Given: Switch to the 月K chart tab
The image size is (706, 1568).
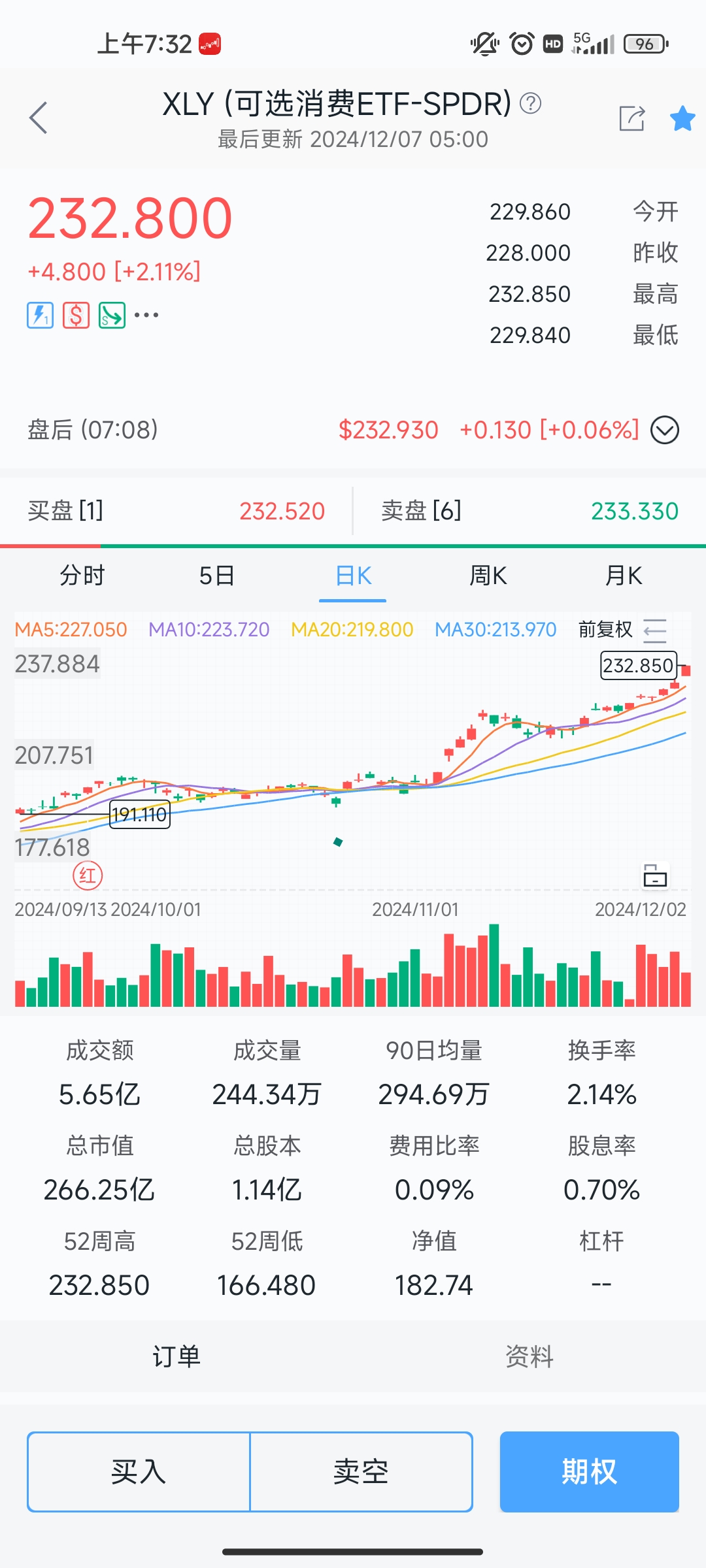Looking at the screenshot, I should [623, 576].
